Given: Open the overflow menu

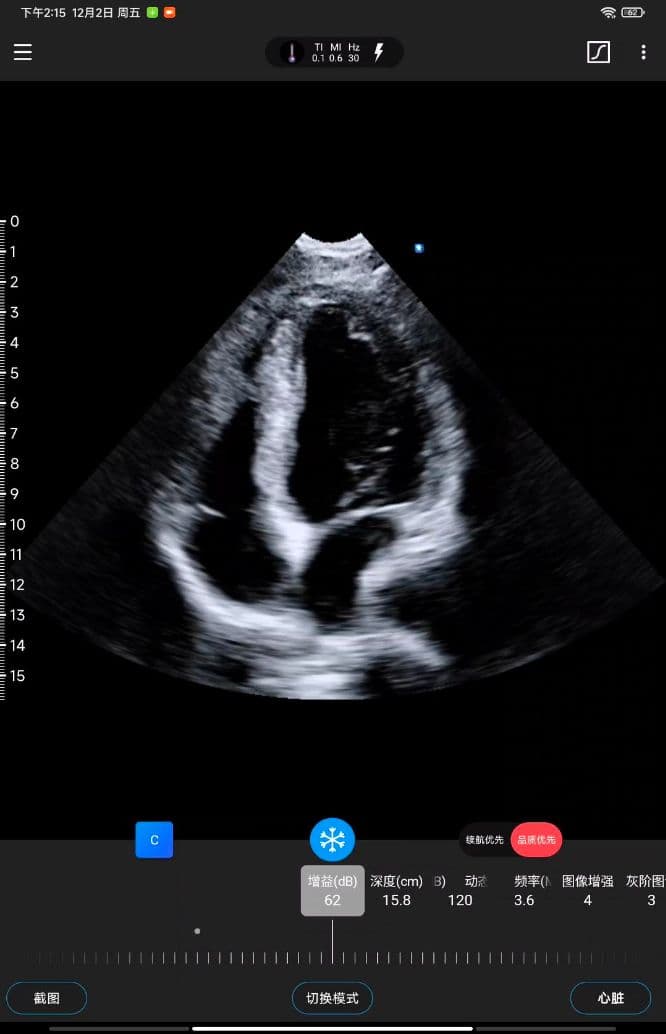Looking at the screenshot, I should tap(643, 53).
